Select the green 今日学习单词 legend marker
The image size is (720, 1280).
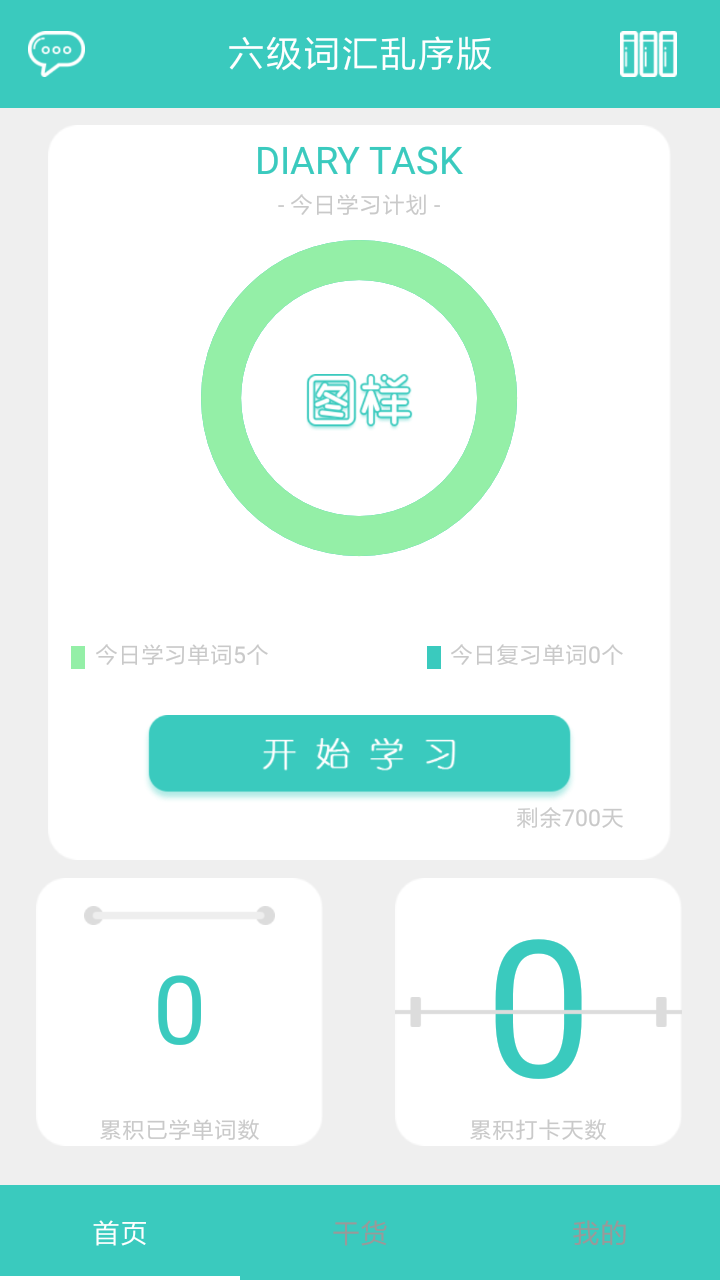pos(78,655)
